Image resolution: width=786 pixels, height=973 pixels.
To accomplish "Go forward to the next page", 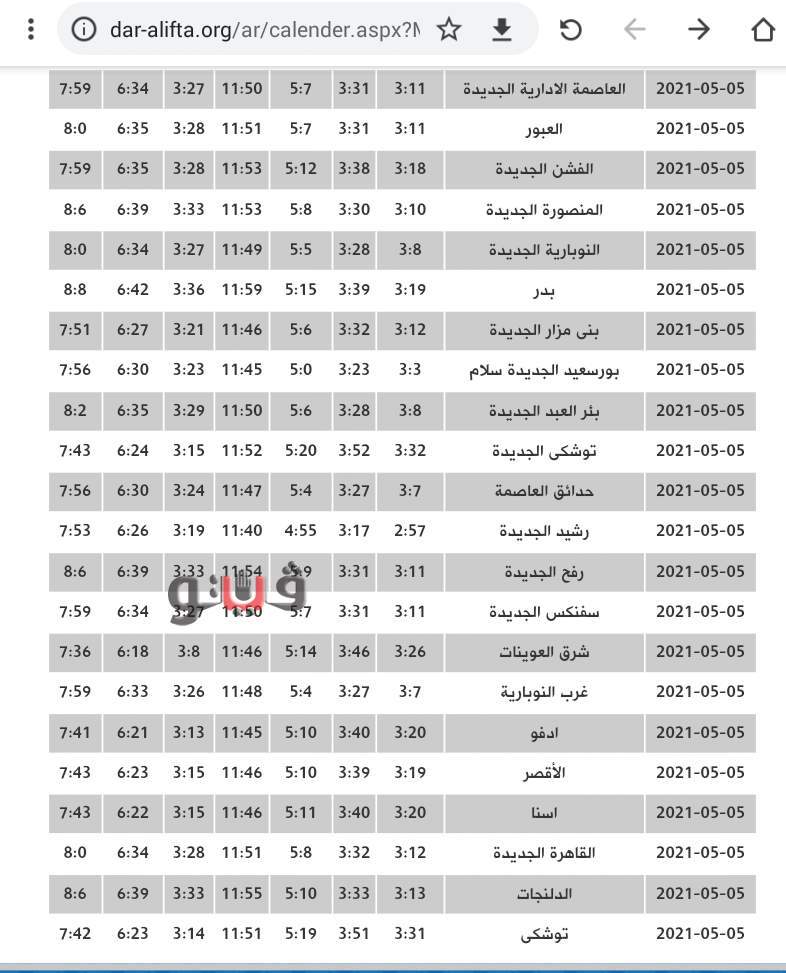I will coord(698,30).
